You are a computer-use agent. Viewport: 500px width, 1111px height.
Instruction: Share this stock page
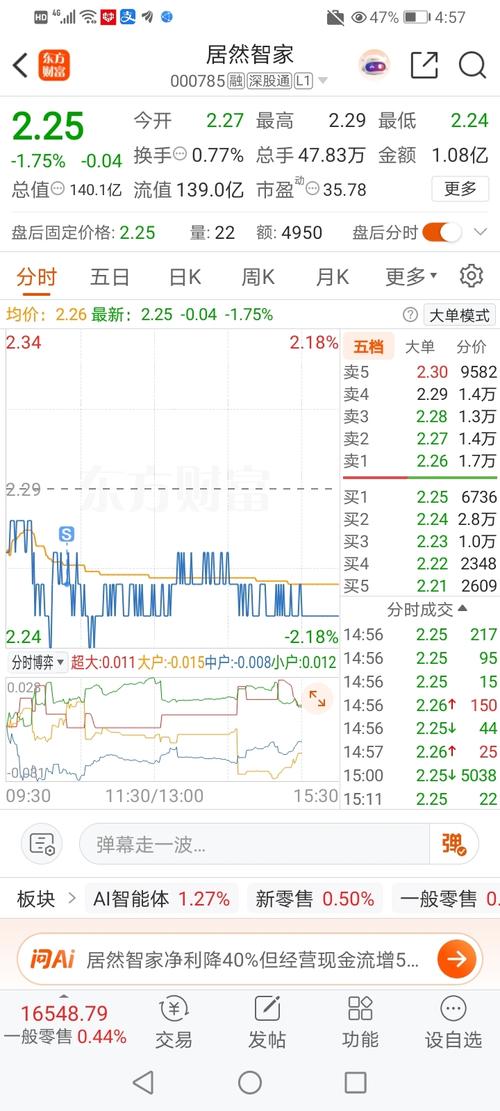(x=424, y=65)
